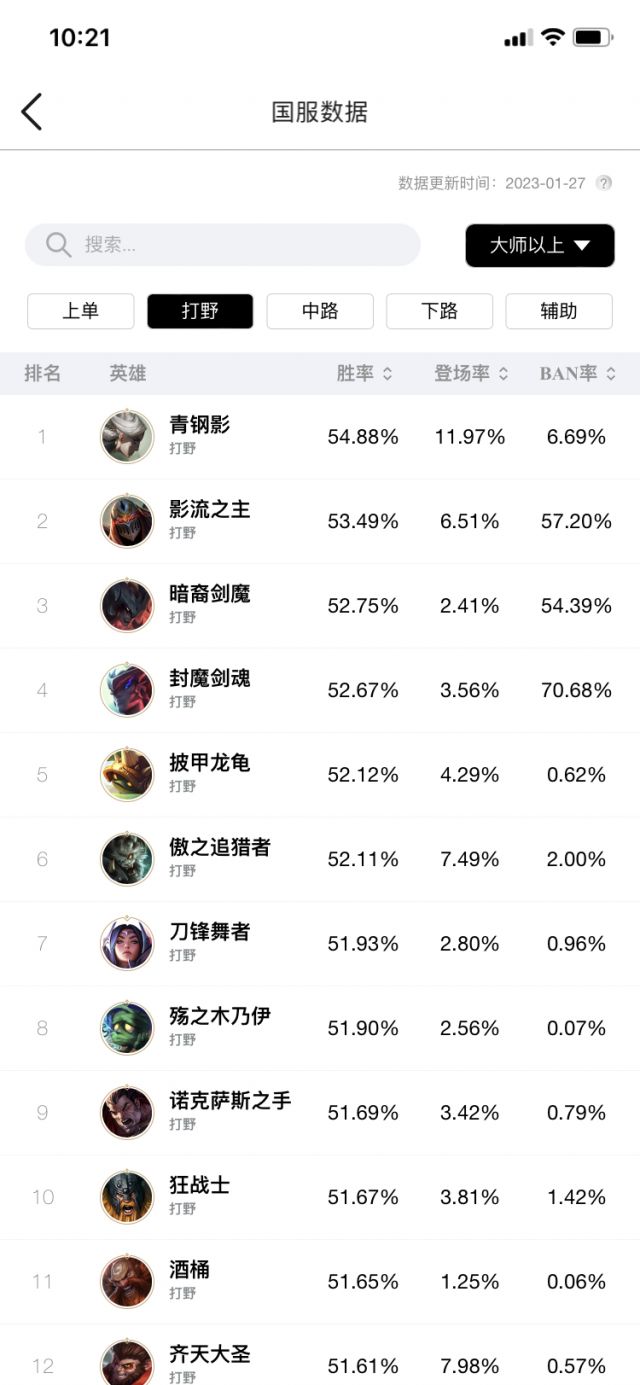This screenshot has width=640, height=1385.
Task: Select the 打野 position tab
Action: click(x=200, y=311)
